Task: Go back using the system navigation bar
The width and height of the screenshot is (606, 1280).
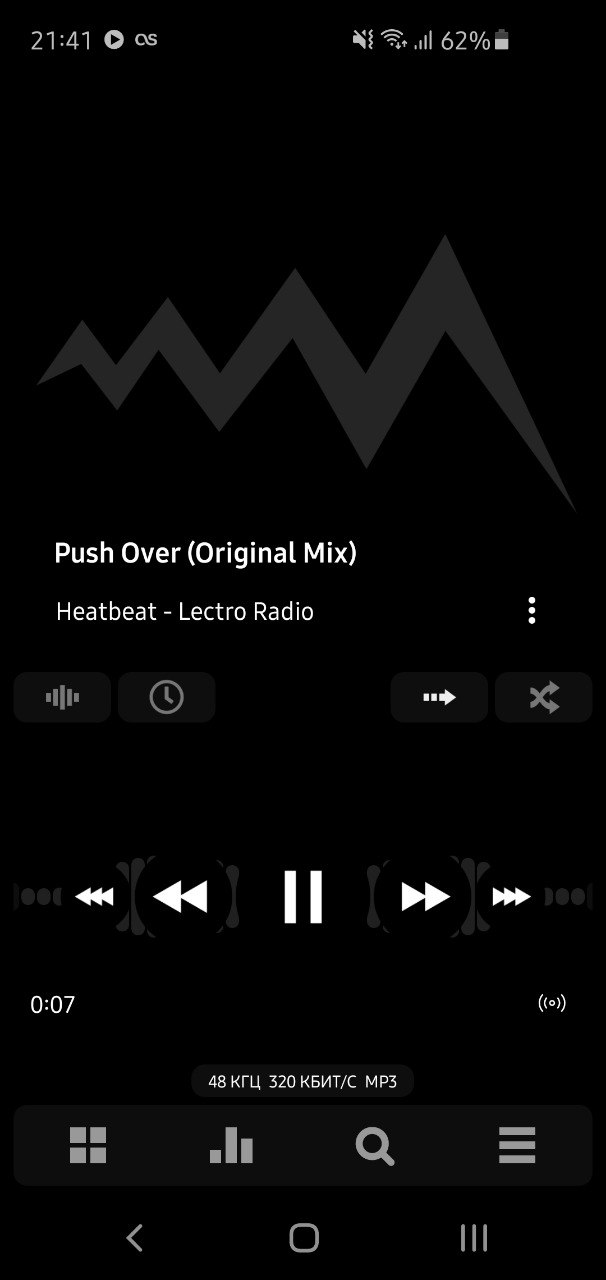Action: tap(134, 1238)
